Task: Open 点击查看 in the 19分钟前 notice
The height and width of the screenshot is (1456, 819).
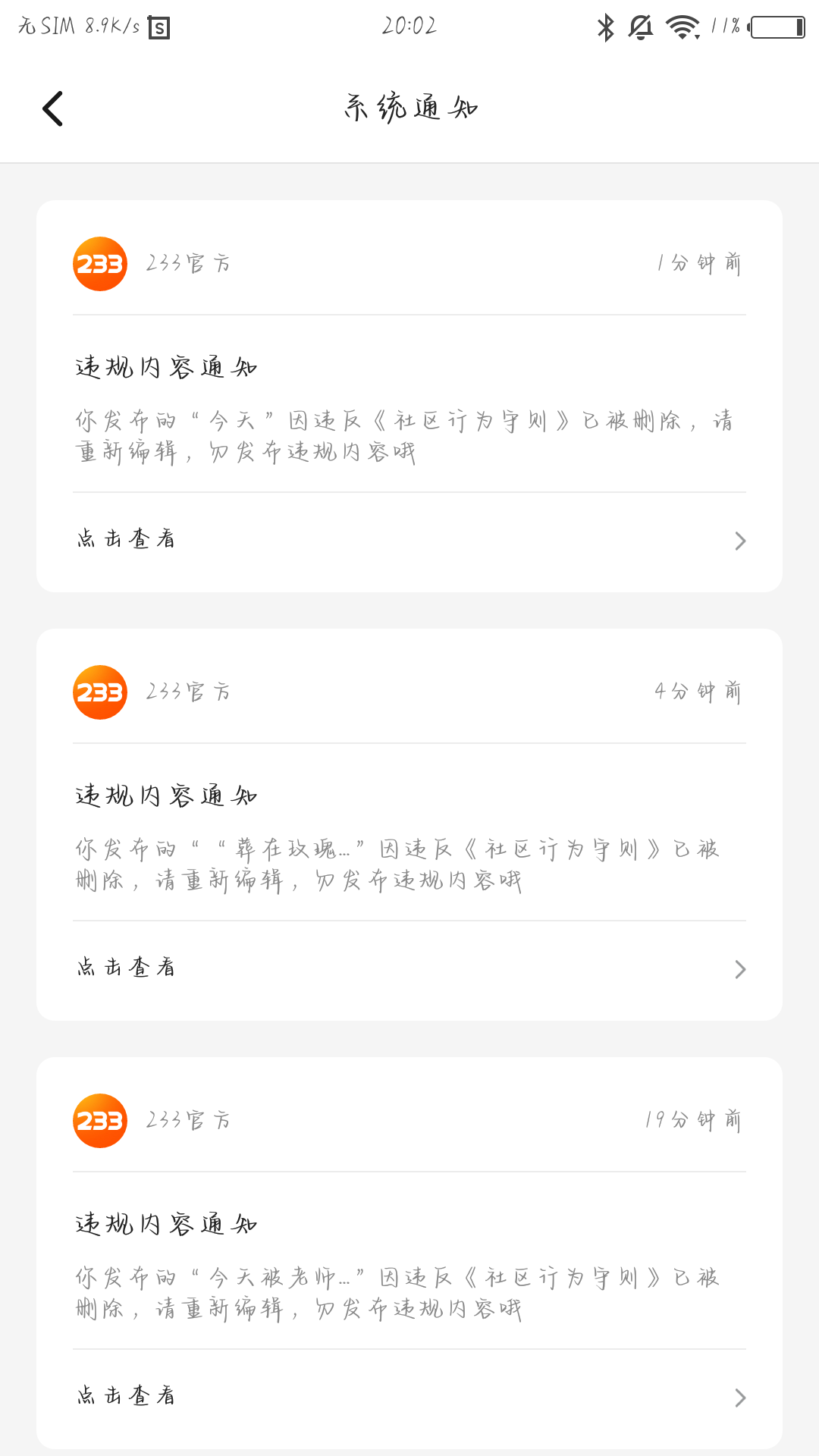Action: tap(409, 1397)
